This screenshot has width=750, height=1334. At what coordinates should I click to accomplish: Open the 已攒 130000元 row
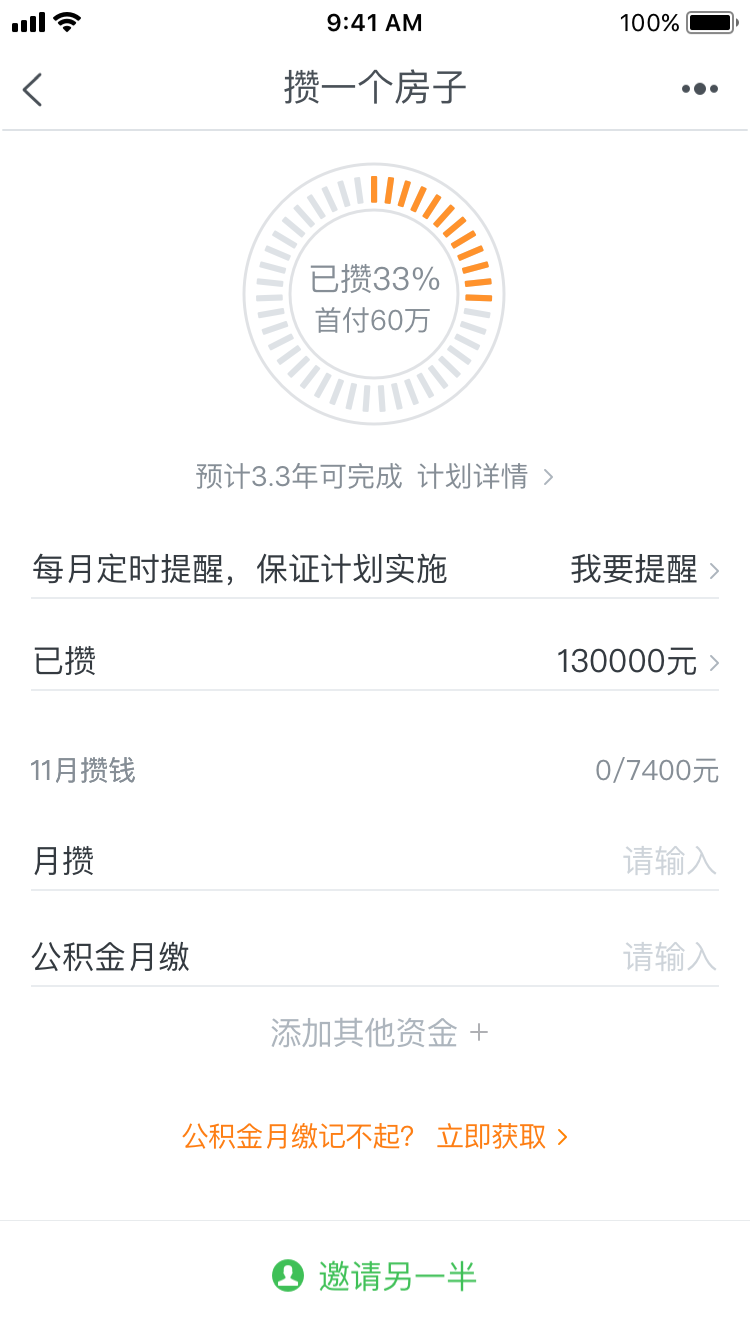click(x=375, y=661)
